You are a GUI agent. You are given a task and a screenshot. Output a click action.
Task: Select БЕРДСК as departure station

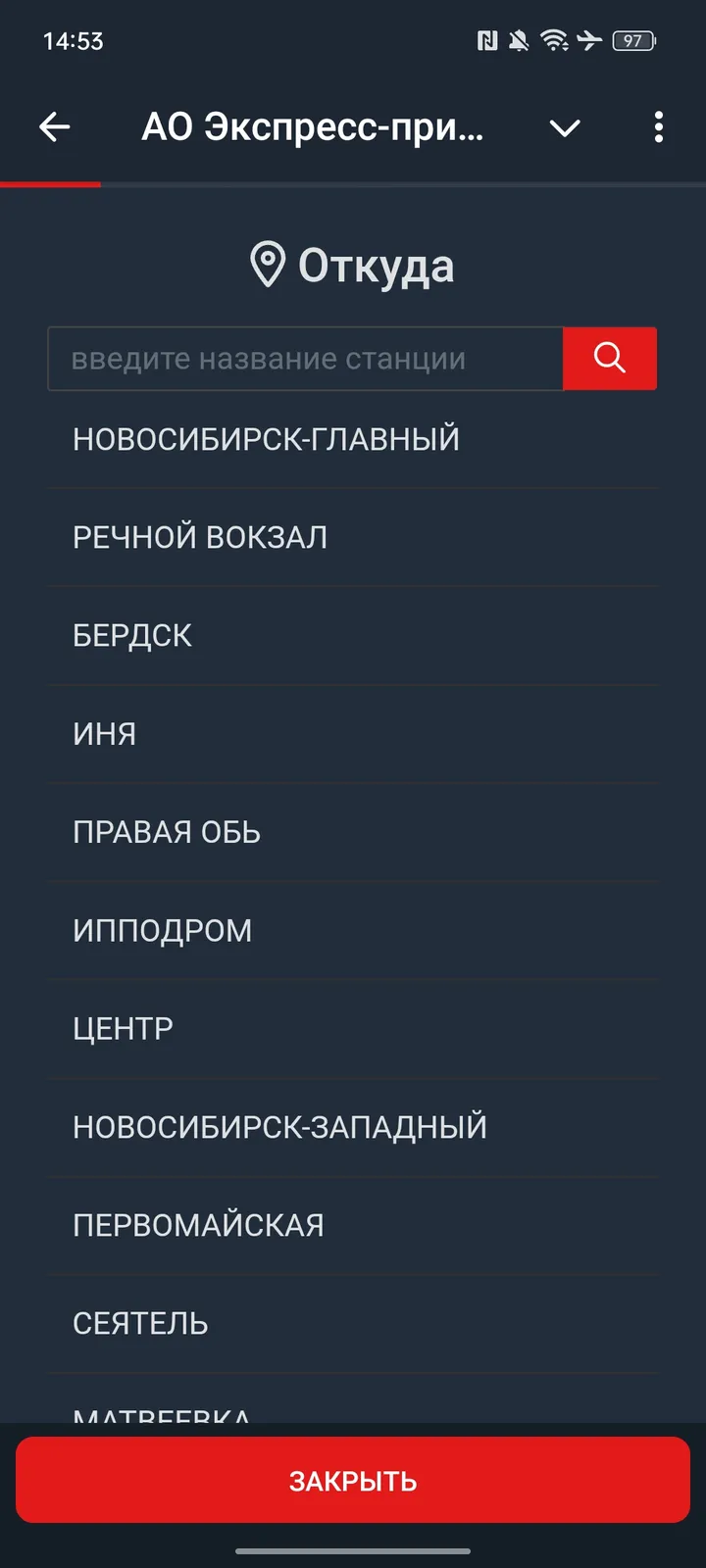(x=132, y=635)
